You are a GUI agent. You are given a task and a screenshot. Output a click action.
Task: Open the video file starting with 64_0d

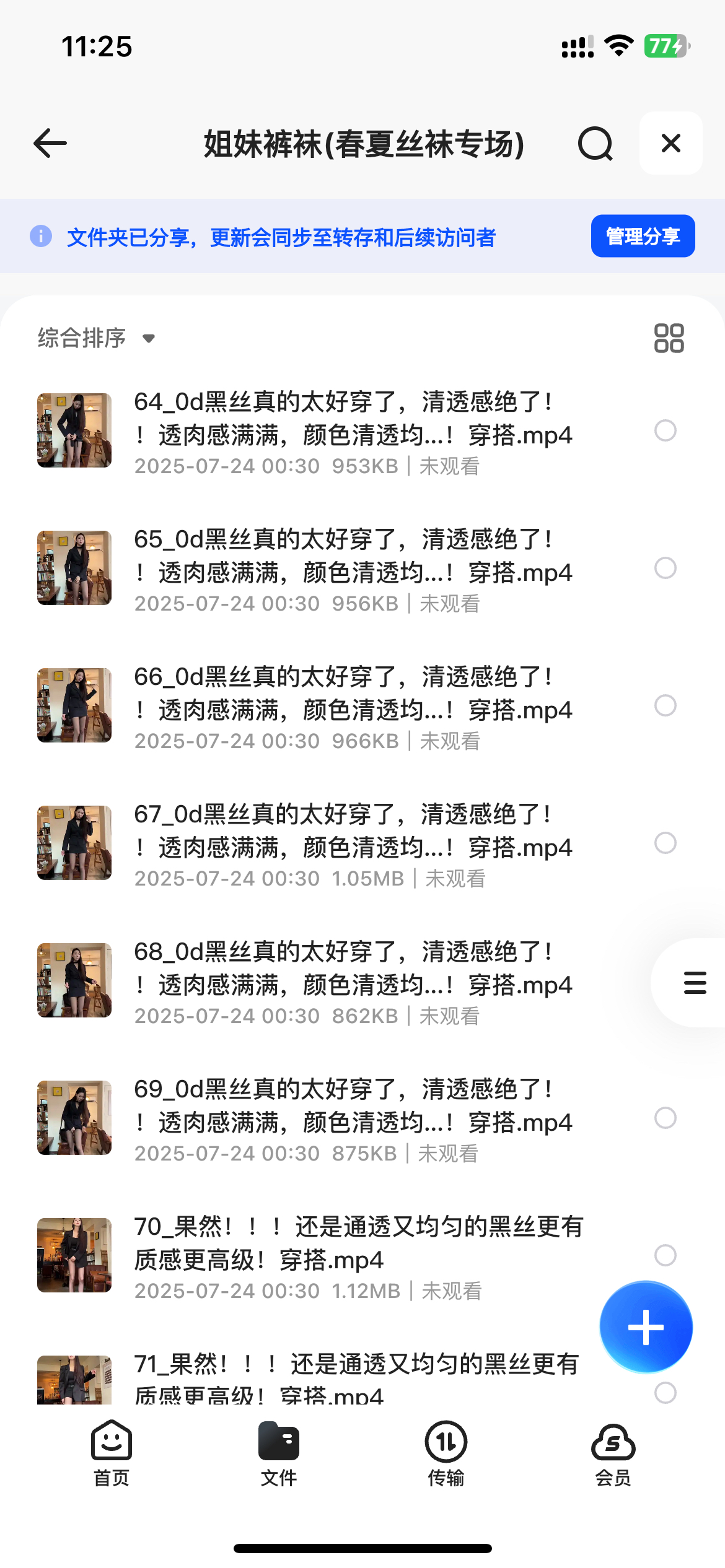point(353,419)
